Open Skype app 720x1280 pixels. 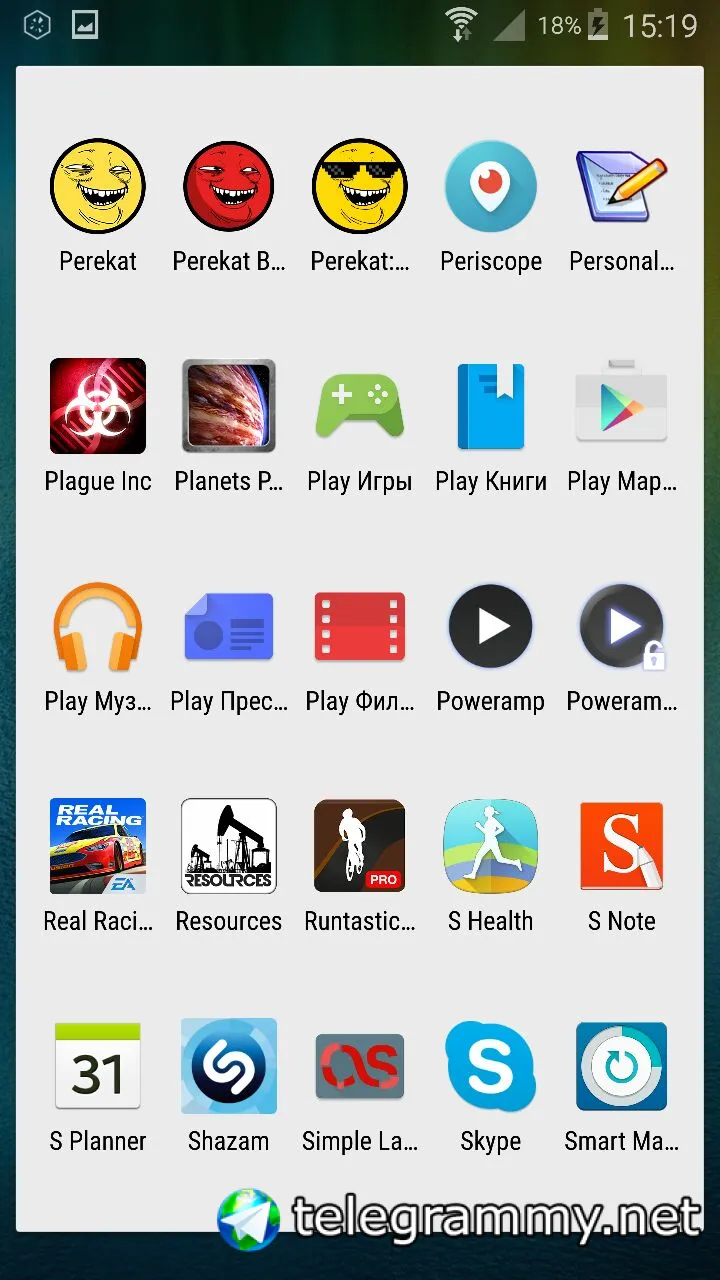click(490, 1066)
